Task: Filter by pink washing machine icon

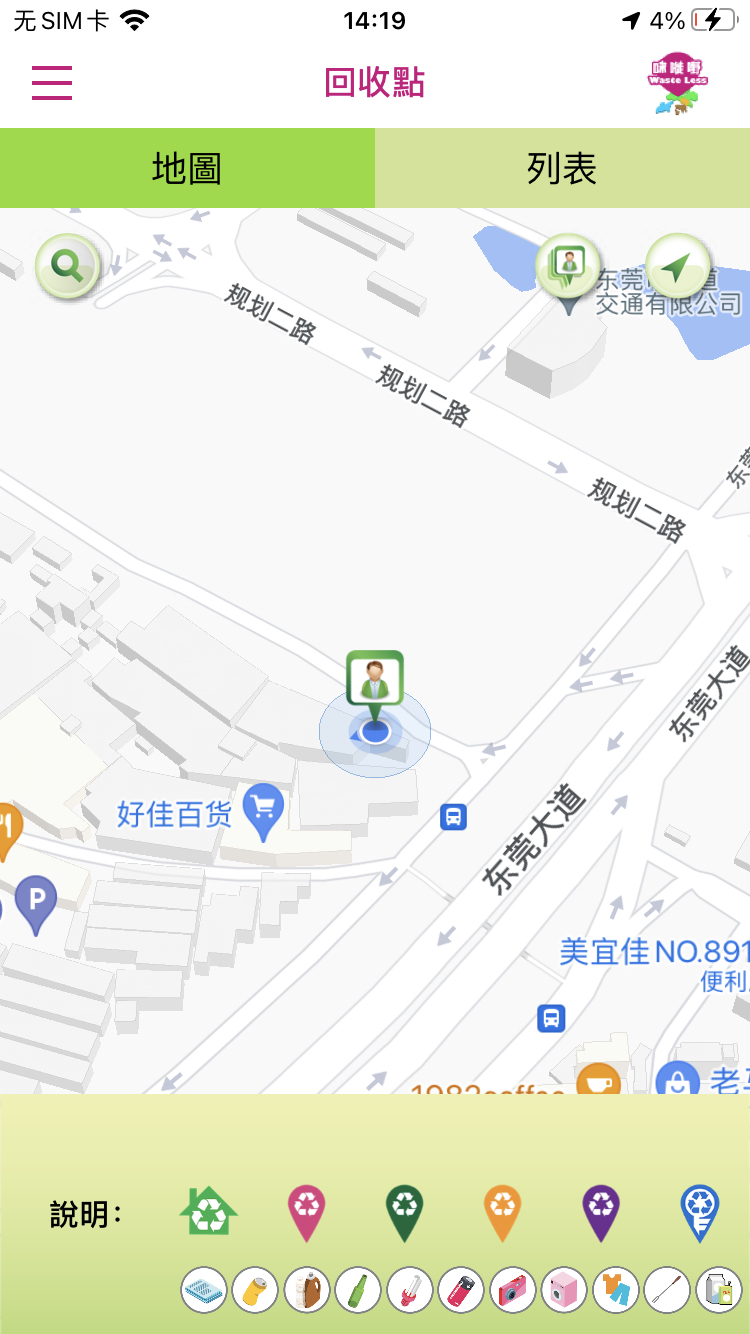Action: [564, 1290]
